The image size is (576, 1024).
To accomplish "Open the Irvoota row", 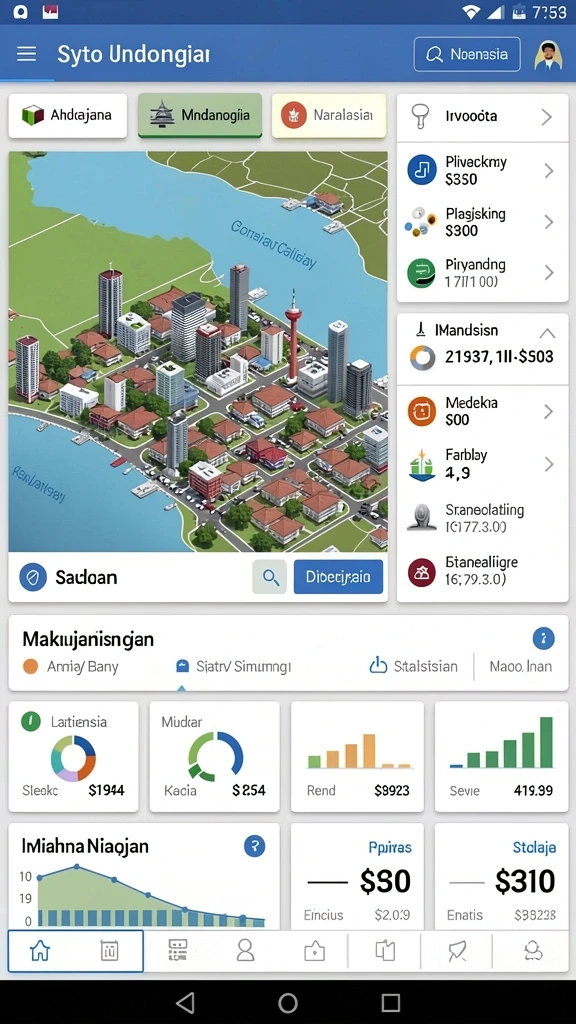I will tap(483, 117).
